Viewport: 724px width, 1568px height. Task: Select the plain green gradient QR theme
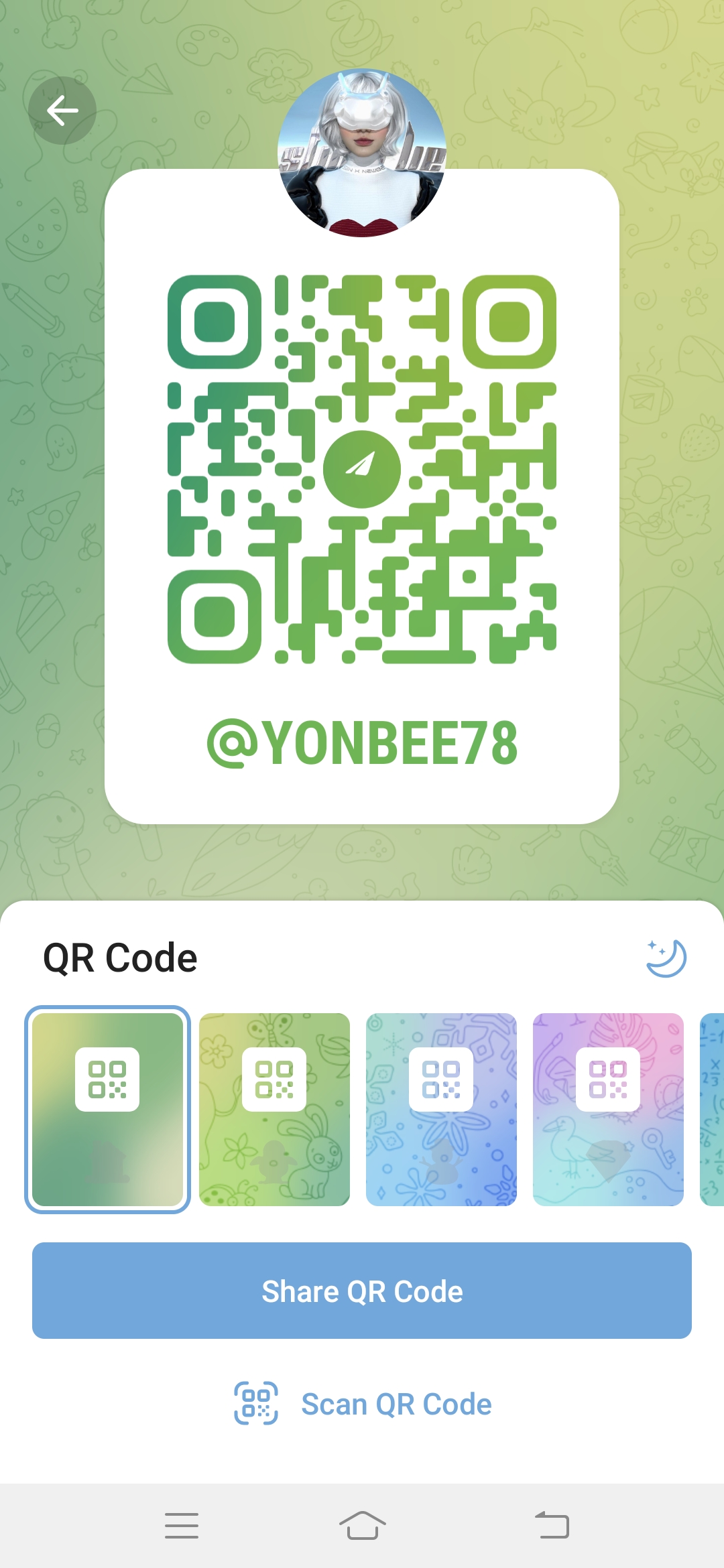[107, 1109]
